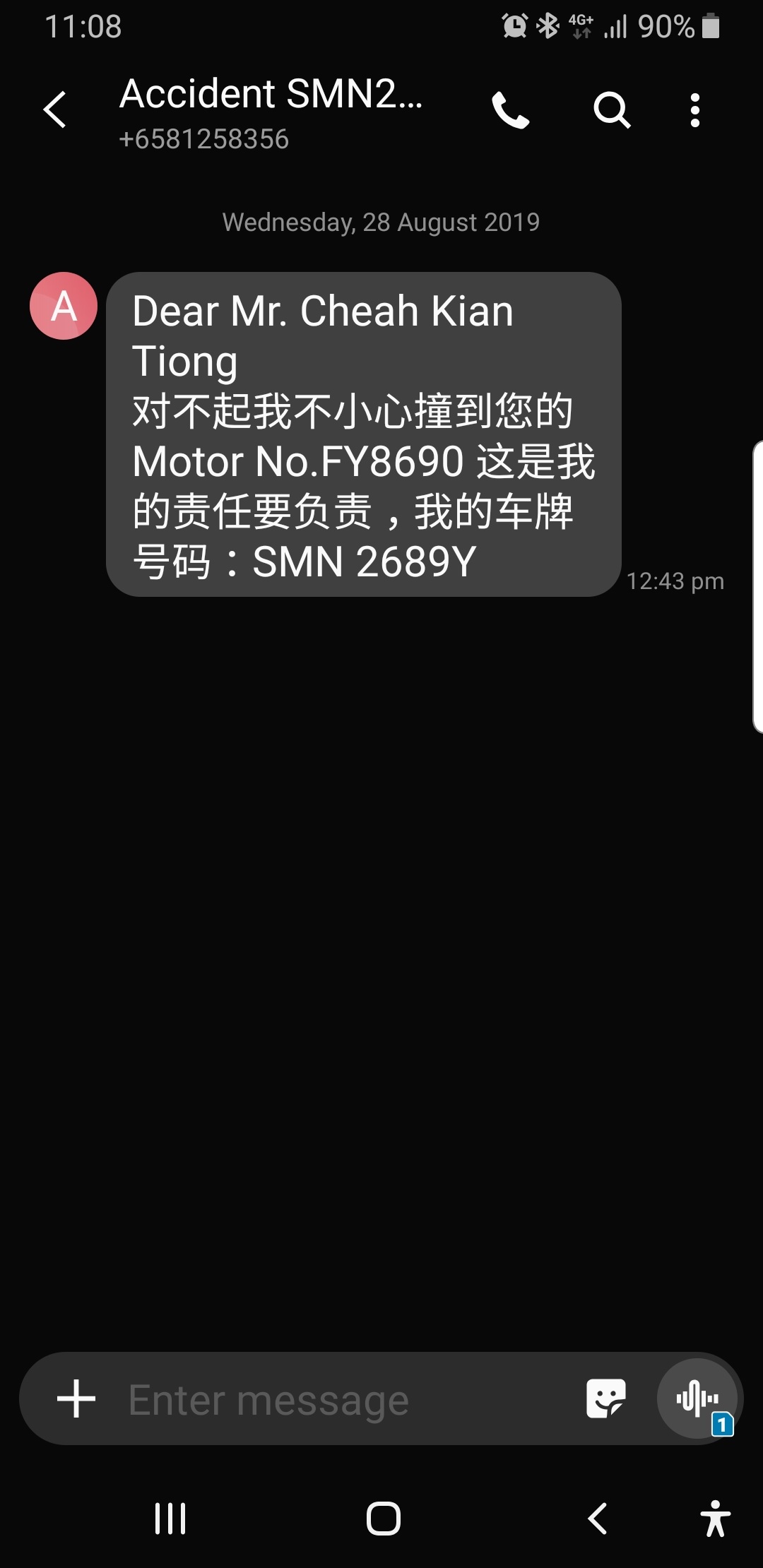Screen dimensions: 763x1568
Task: Search within this conversation
Action: click(611, 110)
